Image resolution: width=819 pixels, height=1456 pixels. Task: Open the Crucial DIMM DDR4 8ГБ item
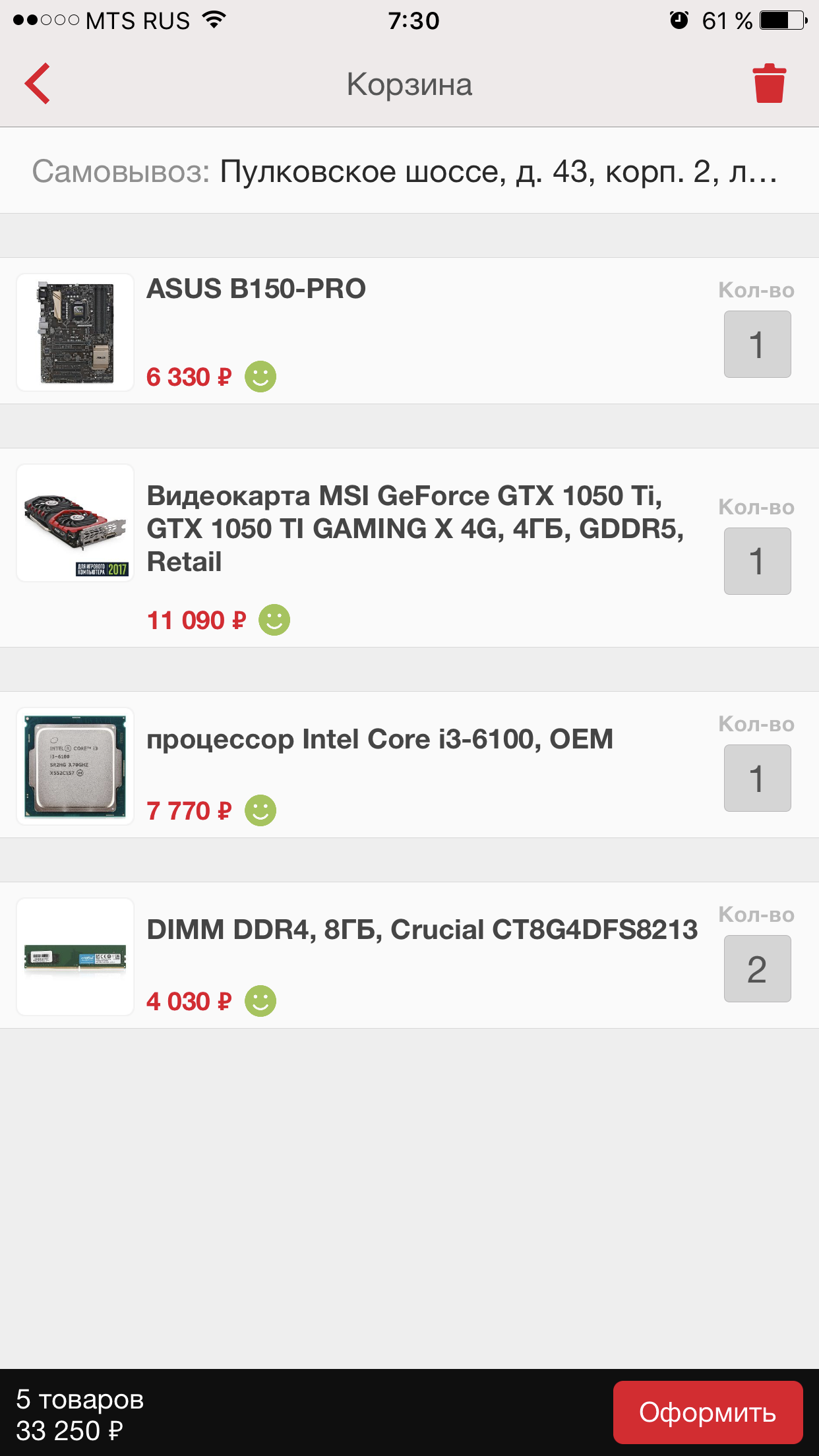[x=422, y=930]
